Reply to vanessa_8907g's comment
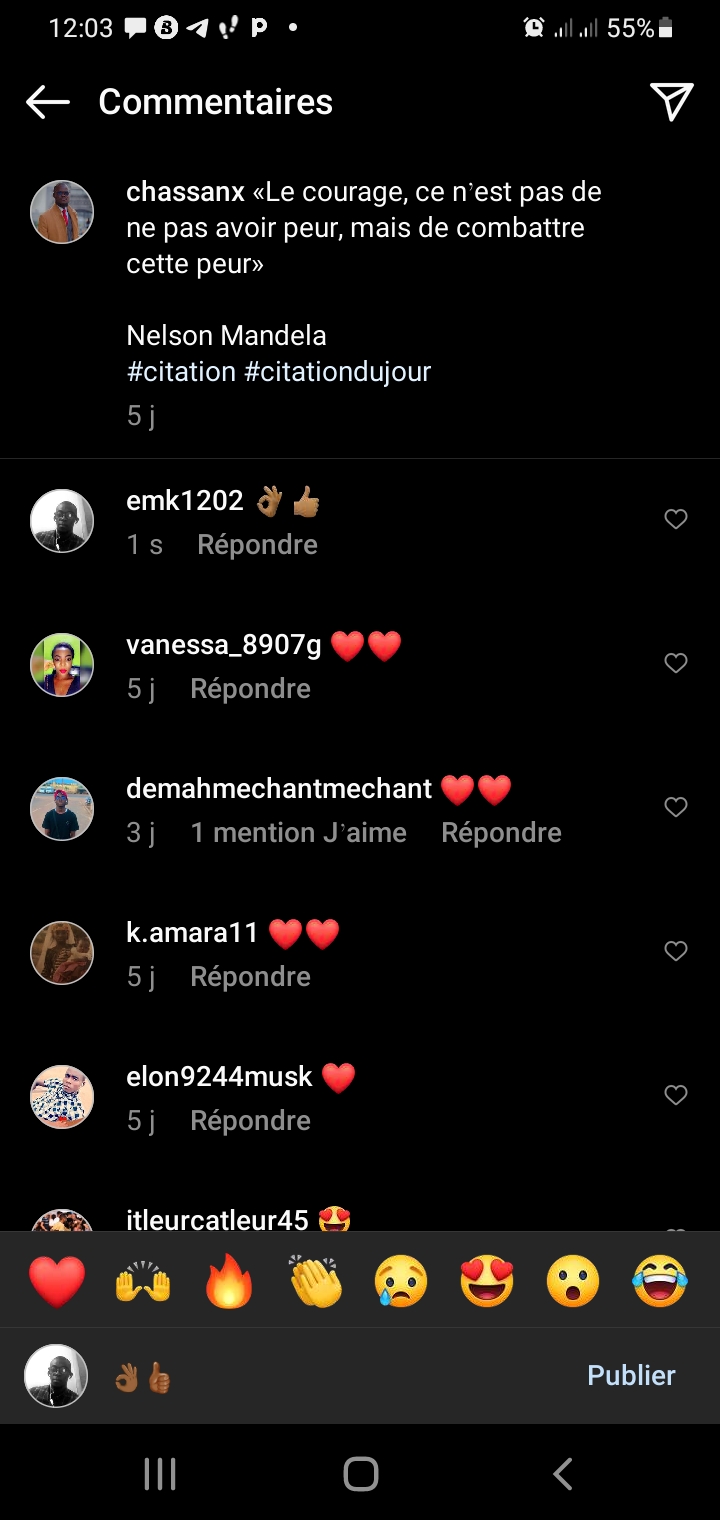The image size is (720, 1520). pos(250,688)
